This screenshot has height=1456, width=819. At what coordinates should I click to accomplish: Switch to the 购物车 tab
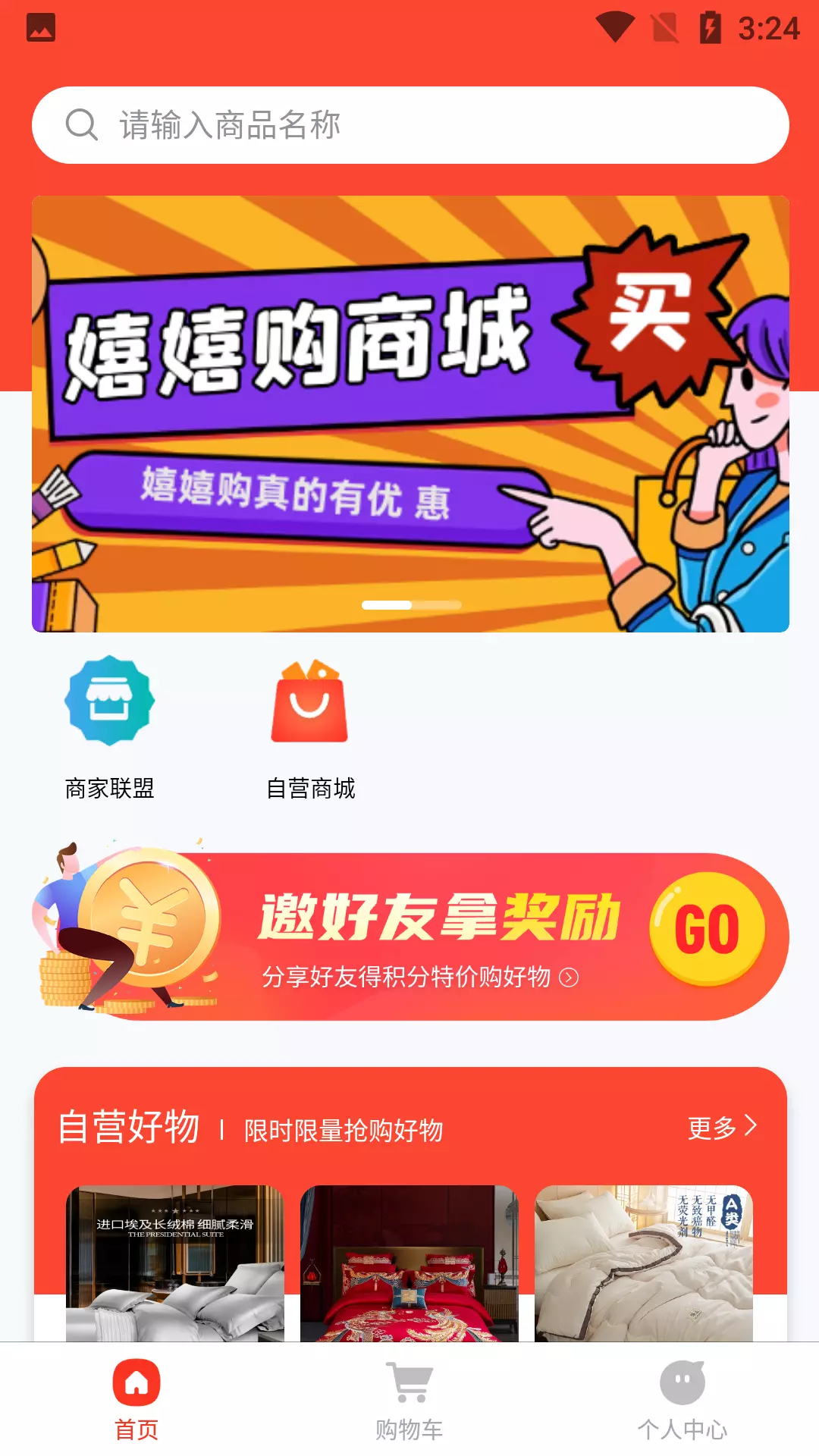tap(409, 1400)
